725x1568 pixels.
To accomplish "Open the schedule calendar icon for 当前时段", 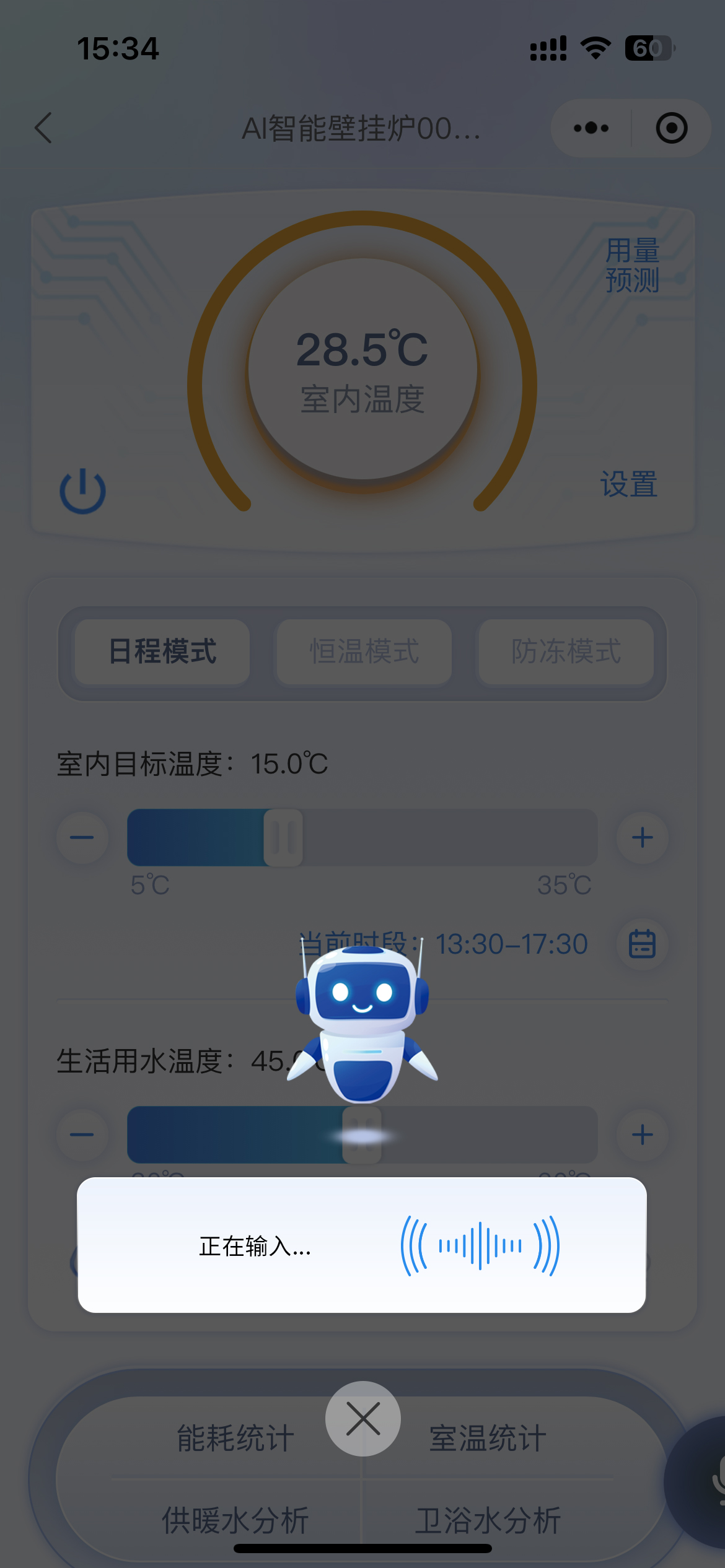I will pos(642,944).
